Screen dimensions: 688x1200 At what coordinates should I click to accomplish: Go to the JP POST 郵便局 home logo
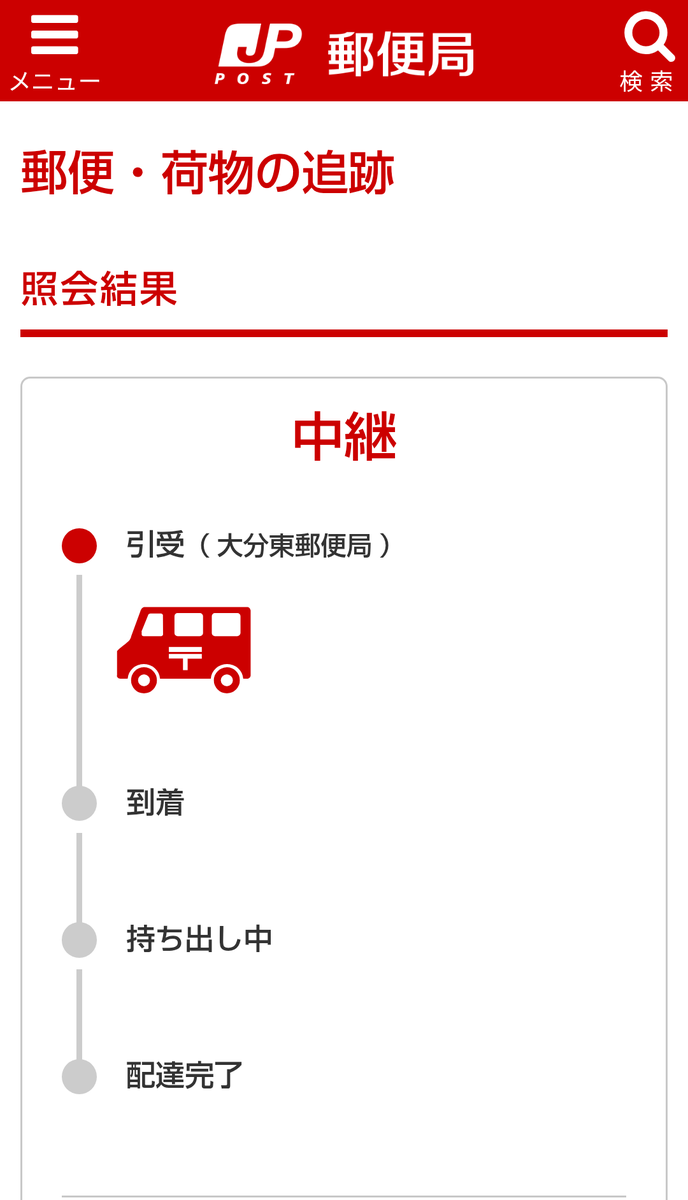(345, 52)
